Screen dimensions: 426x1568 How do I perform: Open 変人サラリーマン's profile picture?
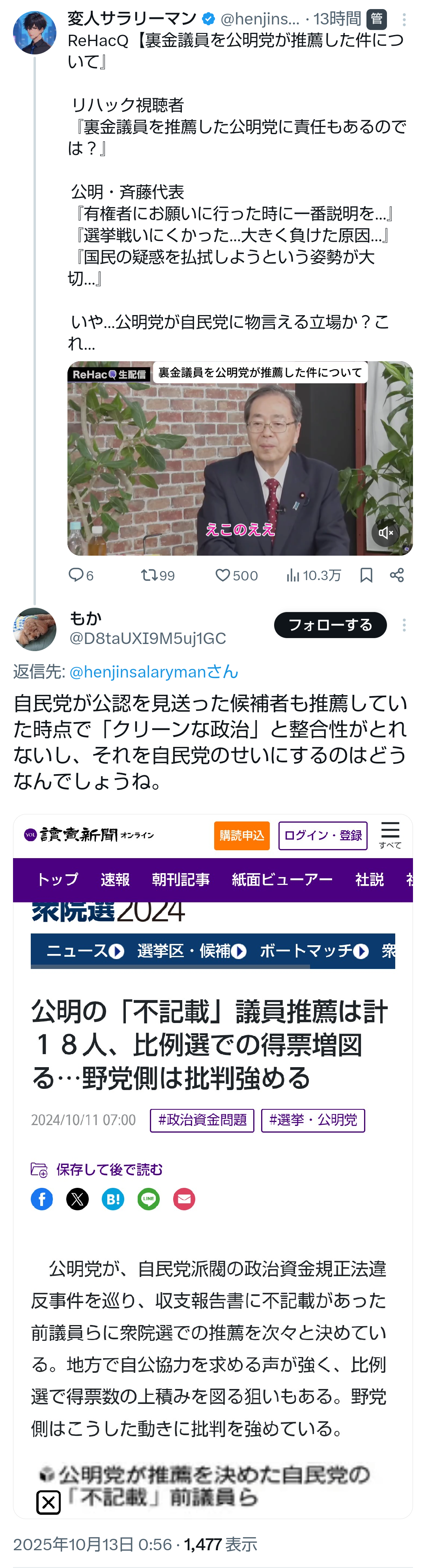click(x=35, y=32)
